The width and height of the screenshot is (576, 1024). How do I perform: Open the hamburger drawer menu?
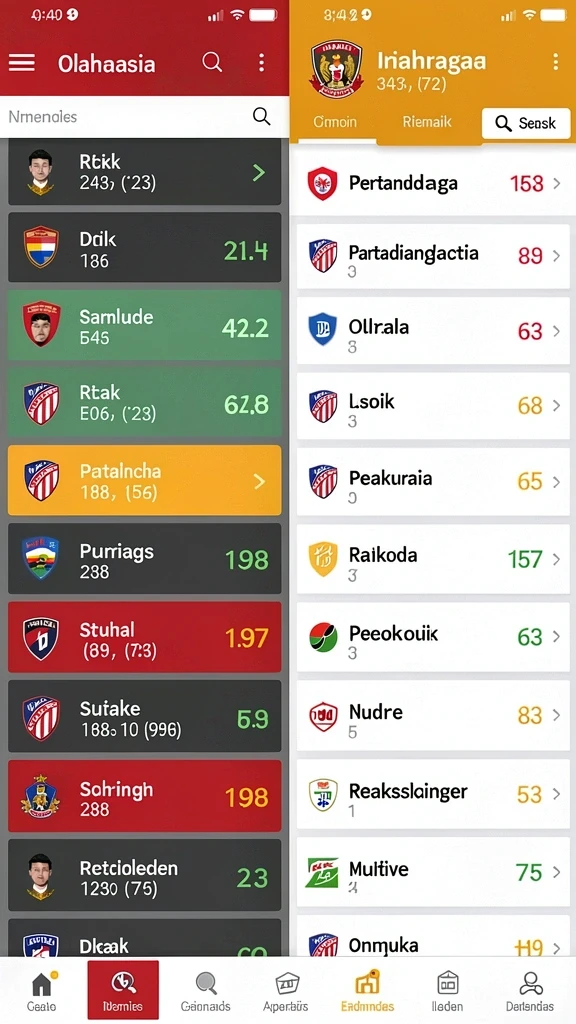(x=22, y=63)
